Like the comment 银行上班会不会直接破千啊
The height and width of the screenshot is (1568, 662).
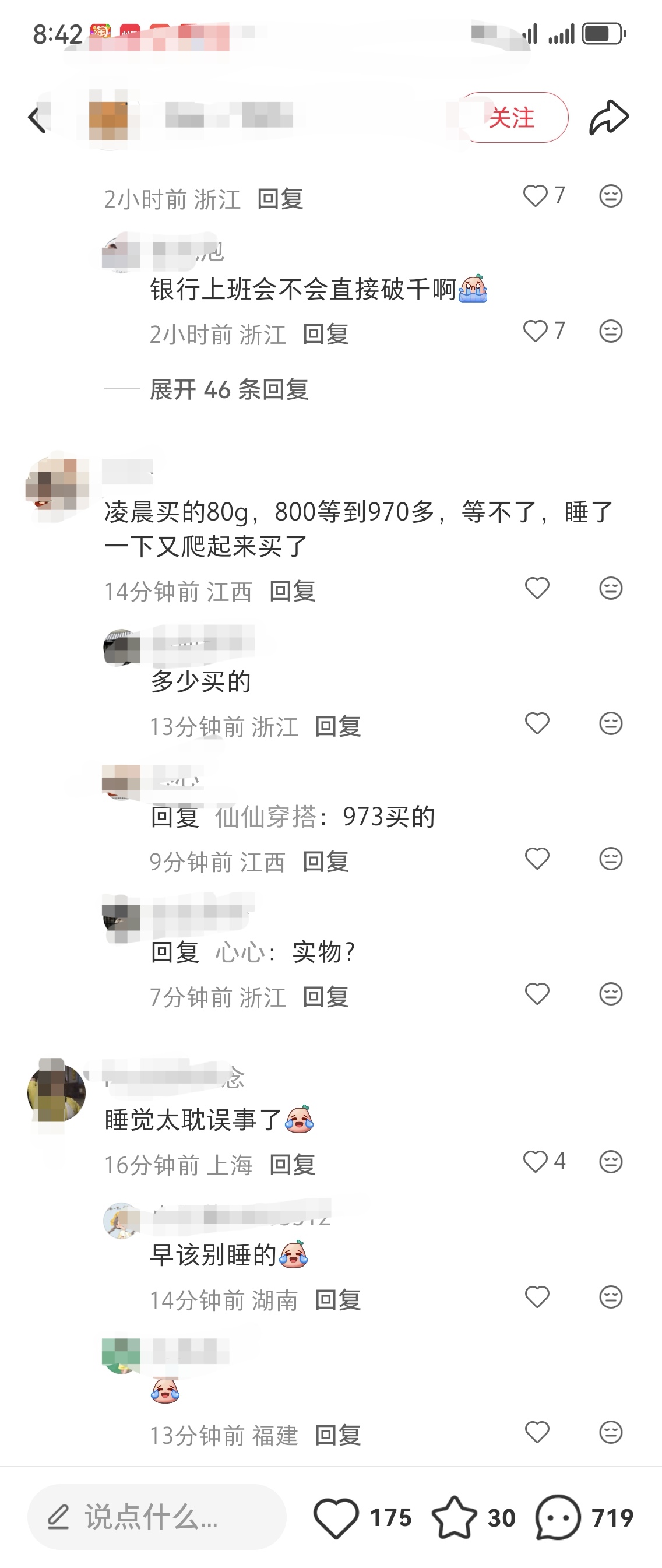(536, 332)
